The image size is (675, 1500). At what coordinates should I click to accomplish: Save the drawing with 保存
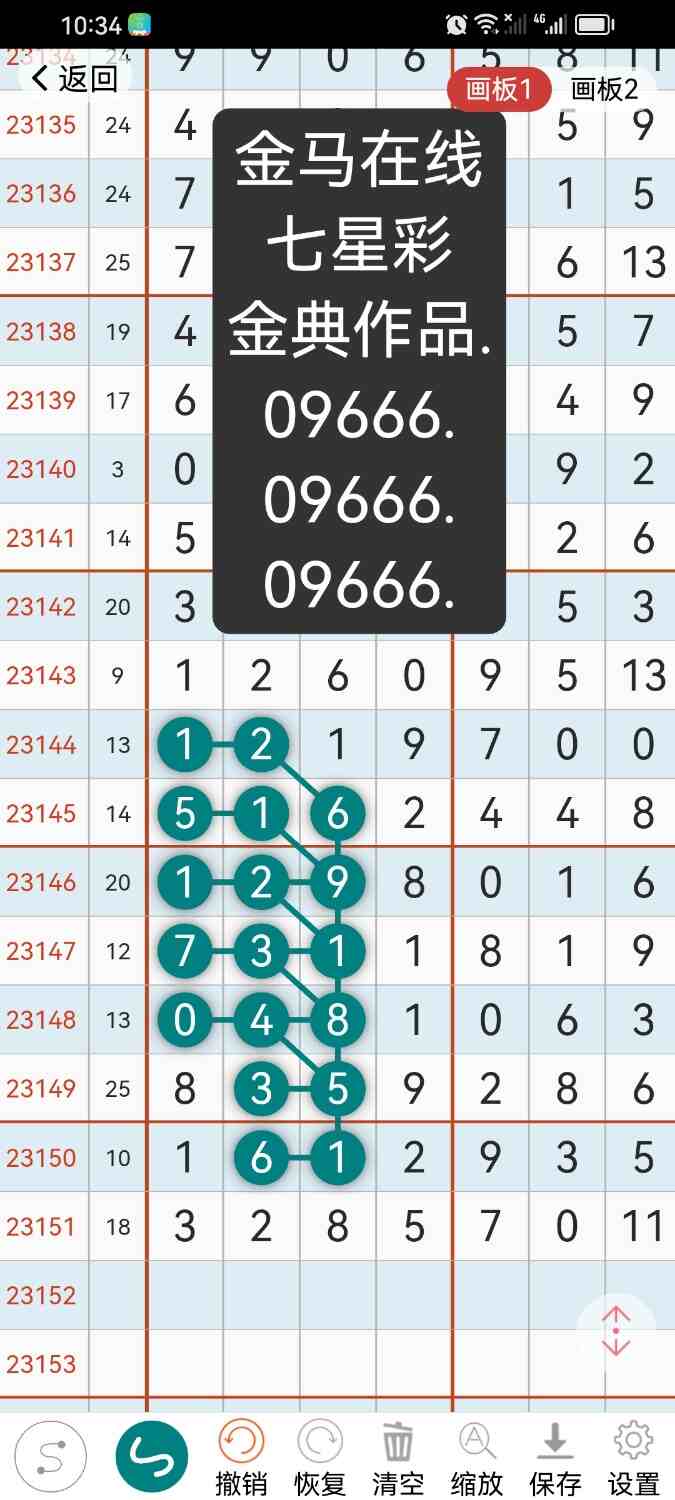[555, 1457]
